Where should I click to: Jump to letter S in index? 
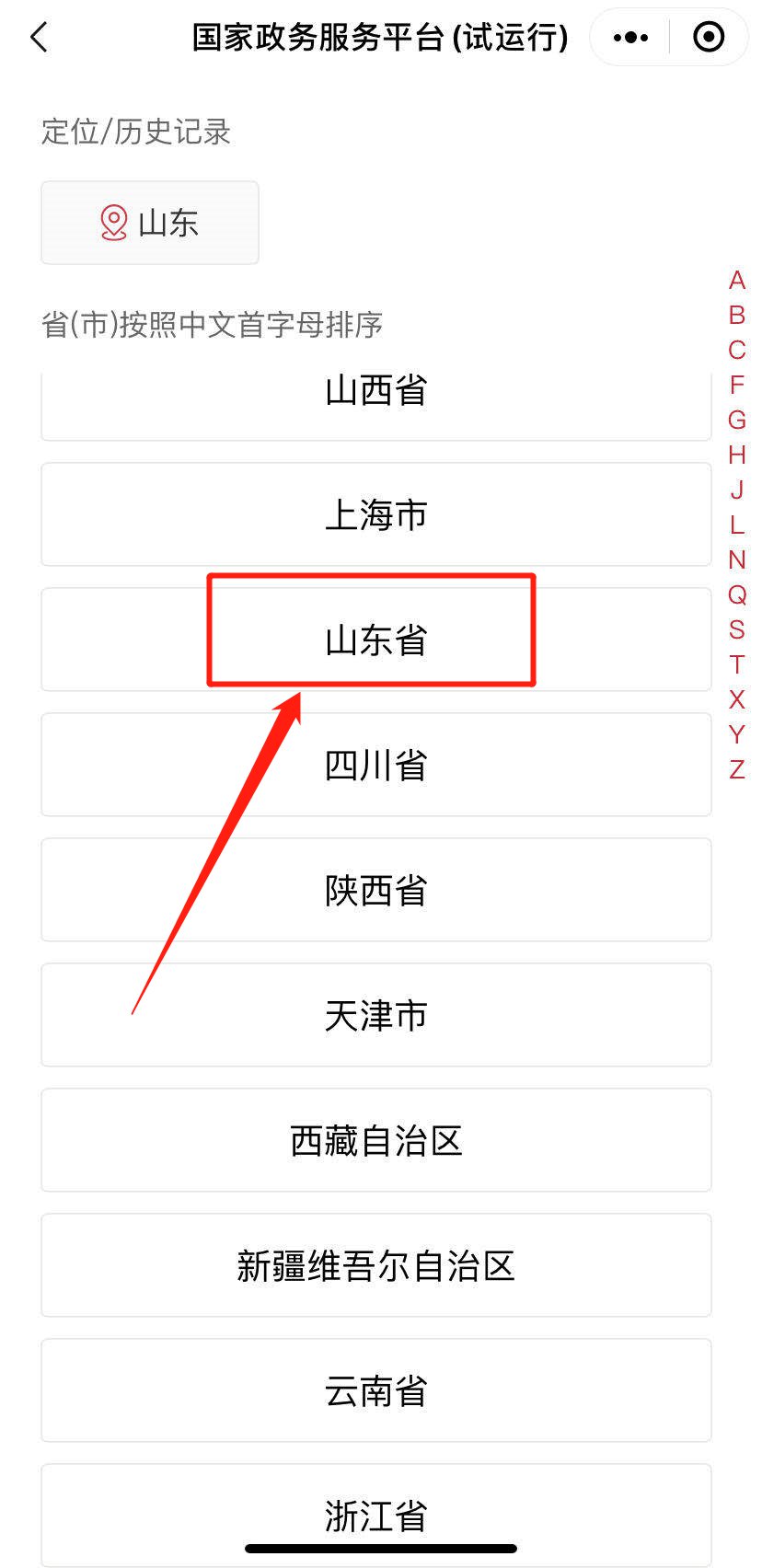pyautogui.click(x=736, y=629)
